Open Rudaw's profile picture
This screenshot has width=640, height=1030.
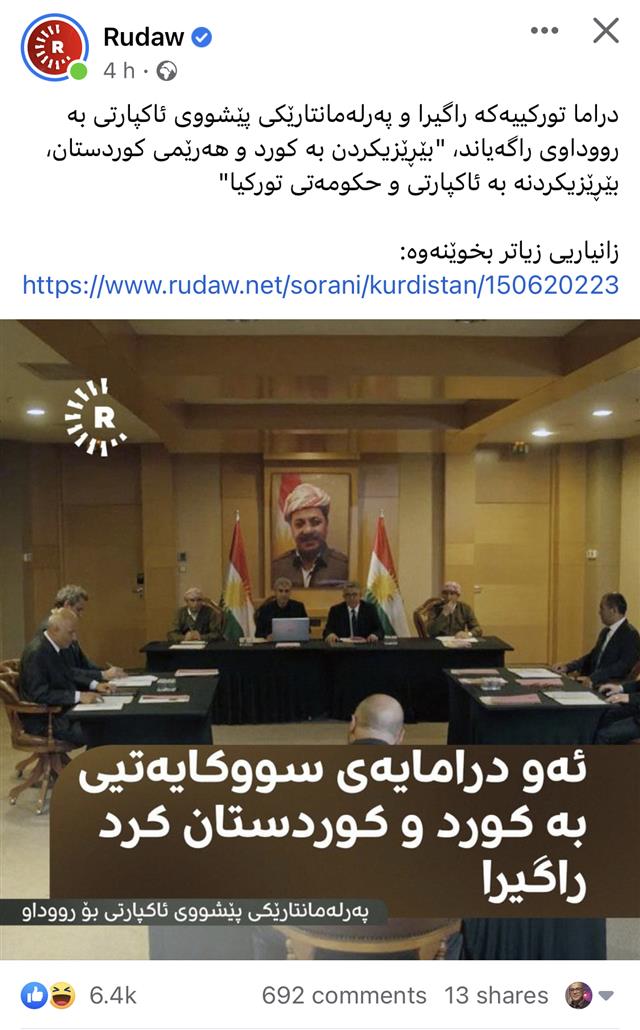coord(54,48)
